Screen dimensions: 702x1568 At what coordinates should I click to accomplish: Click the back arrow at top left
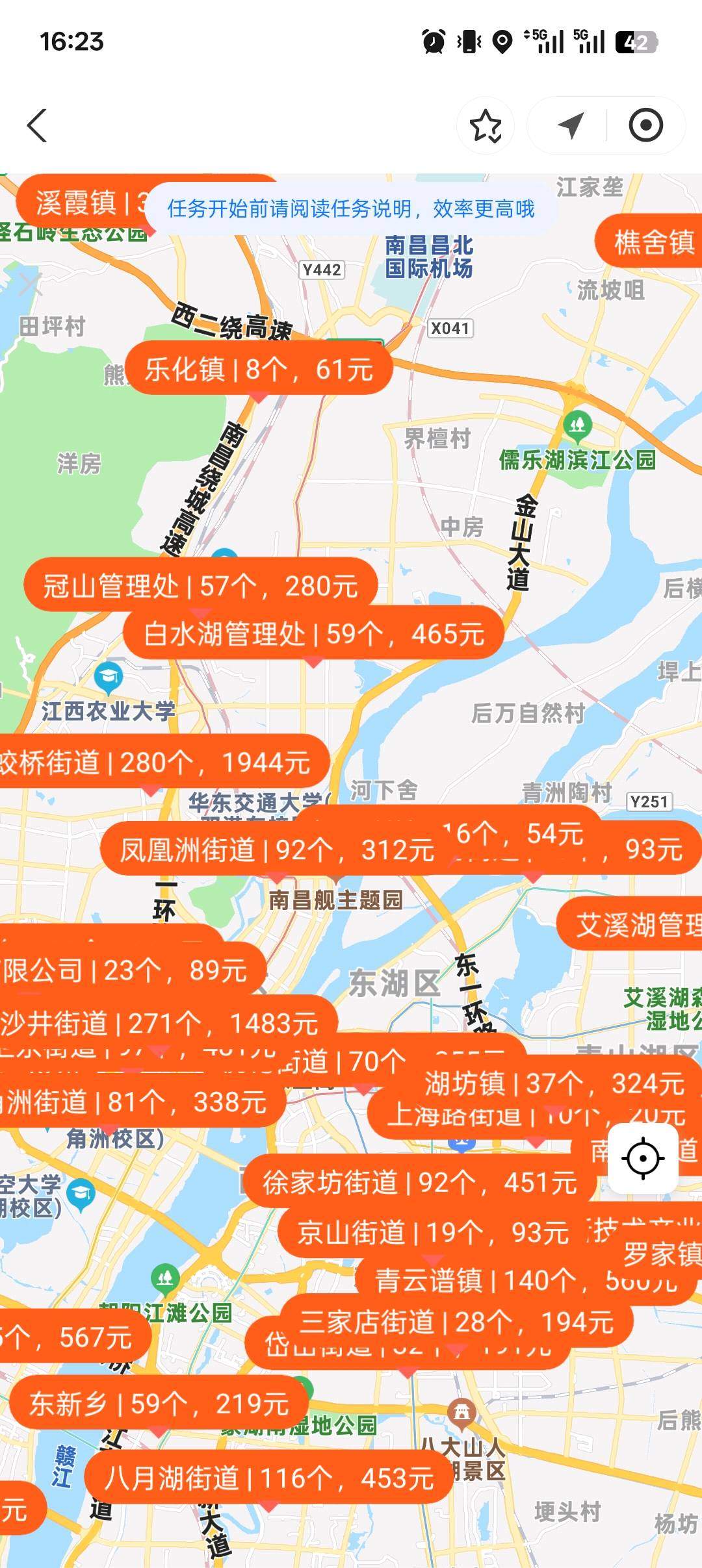(37, 125)
